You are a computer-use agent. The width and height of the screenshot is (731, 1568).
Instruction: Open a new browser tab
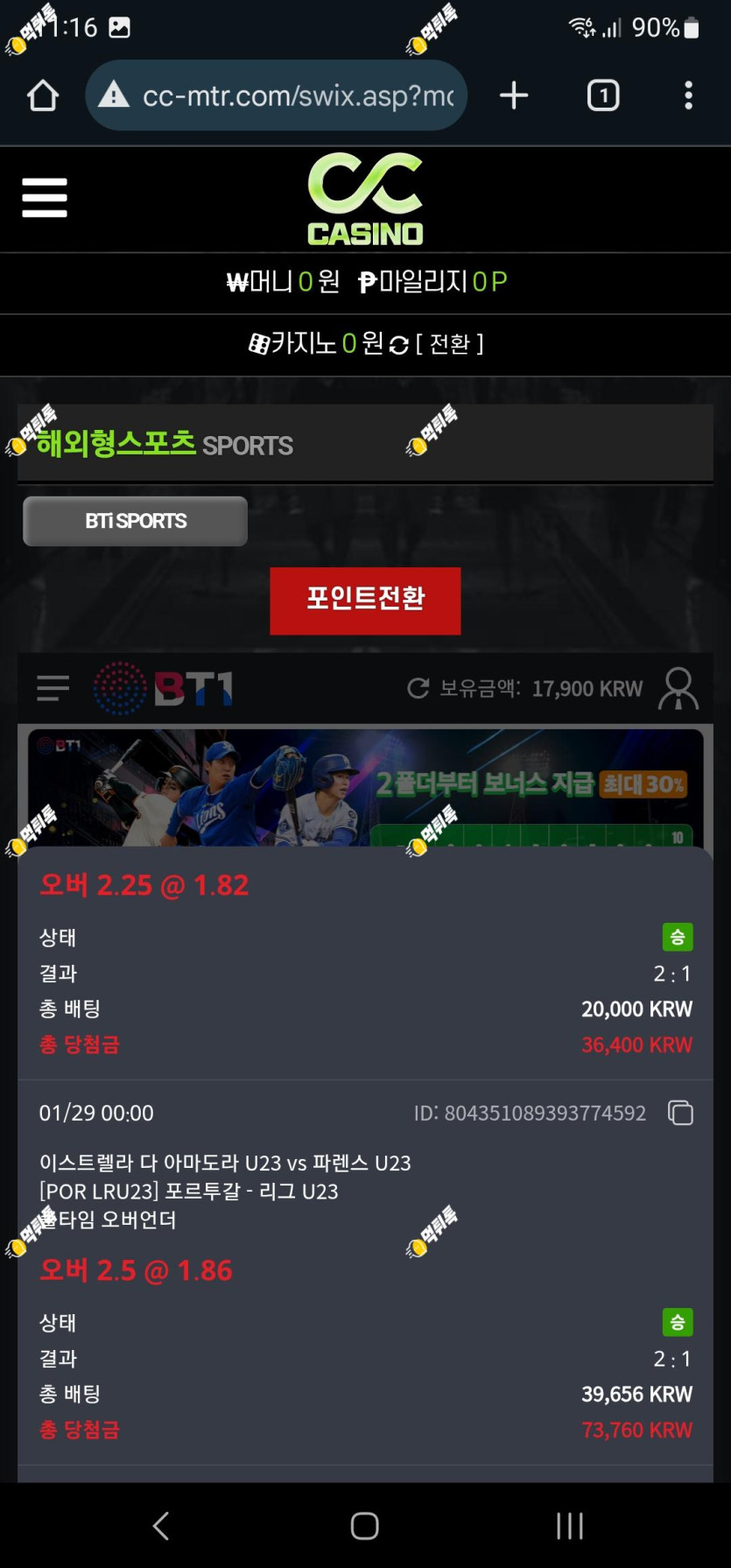click(514, 95)
